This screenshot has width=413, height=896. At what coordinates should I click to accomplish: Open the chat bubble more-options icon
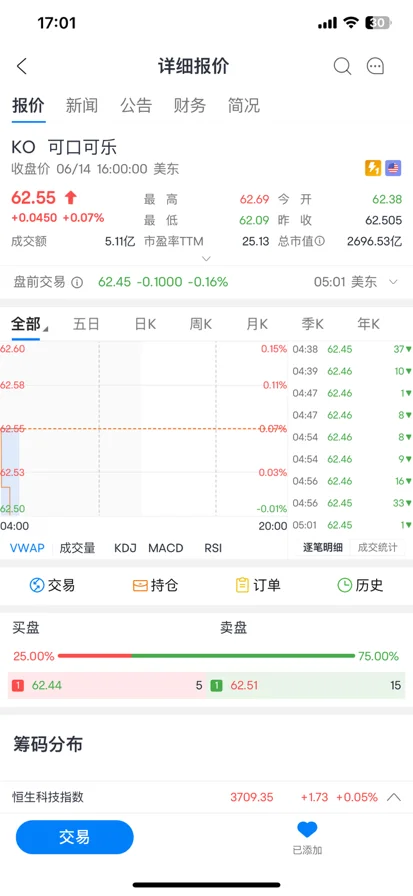(375, 66)
